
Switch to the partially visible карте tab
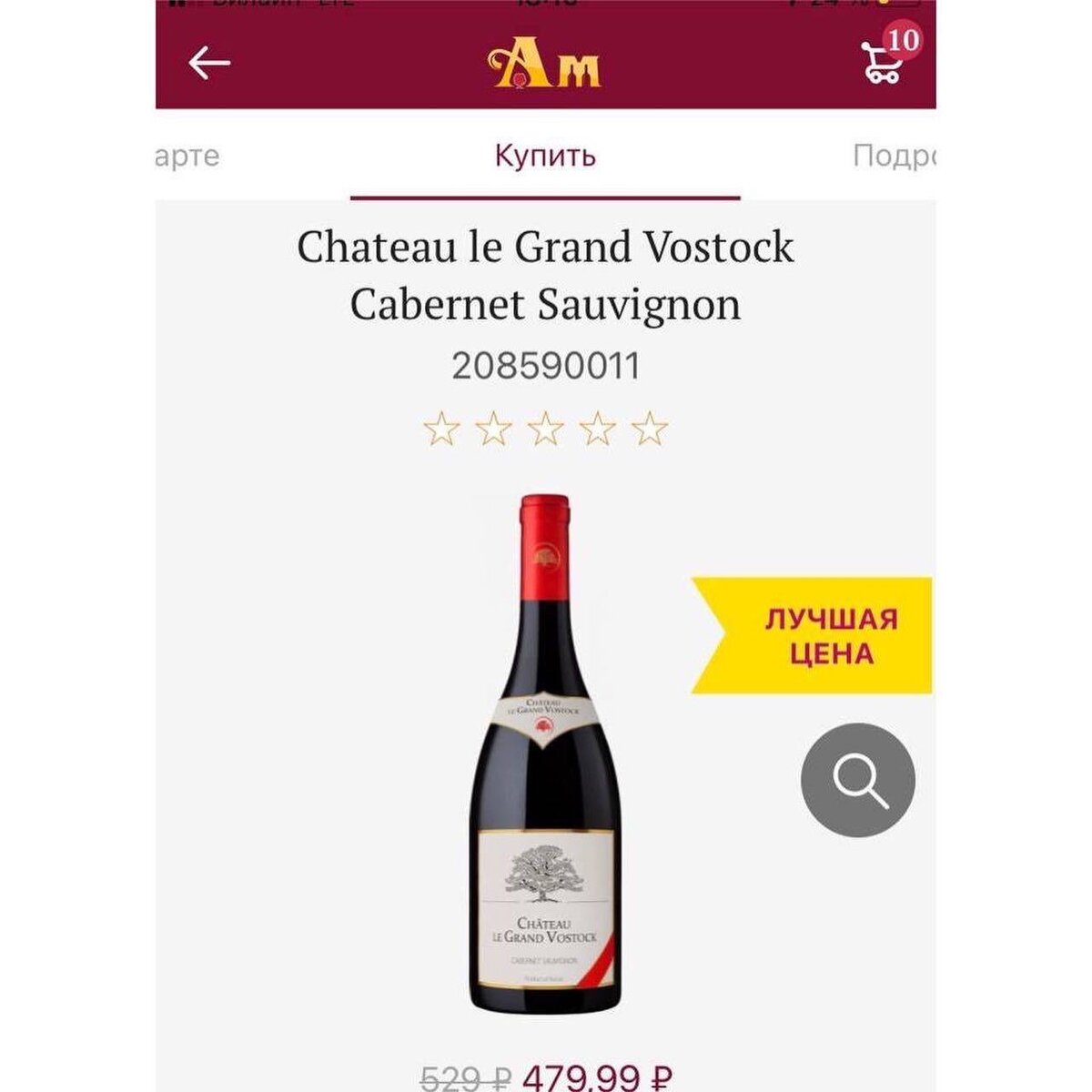coord(188,156)
